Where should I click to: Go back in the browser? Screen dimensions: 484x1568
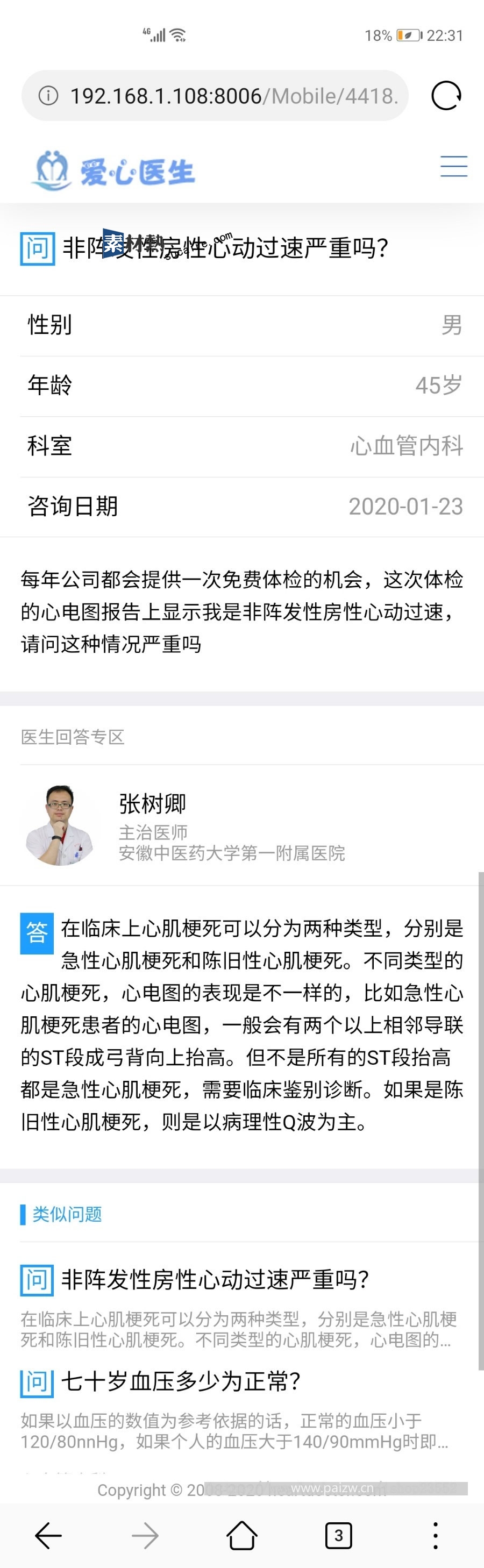tap(49, 1535)
